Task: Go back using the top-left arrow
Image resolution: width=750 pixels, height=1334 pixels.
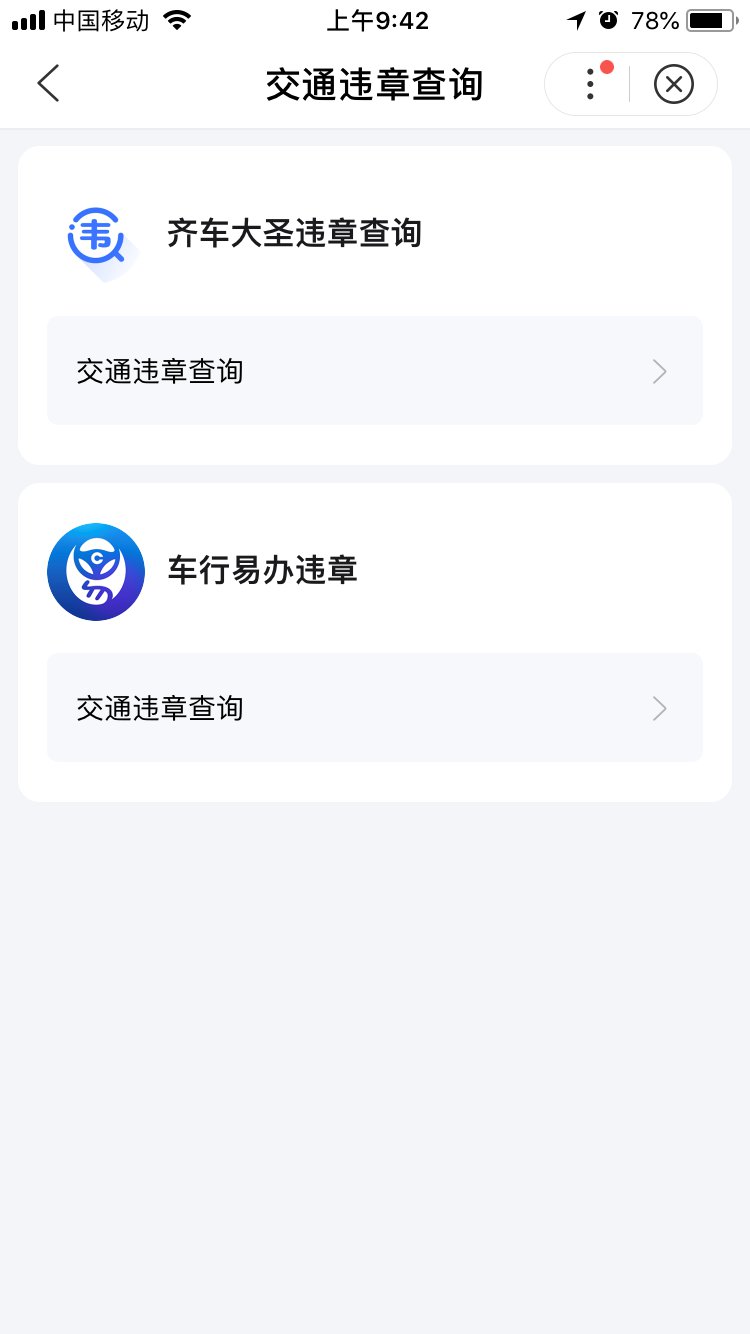Action: 48,84
